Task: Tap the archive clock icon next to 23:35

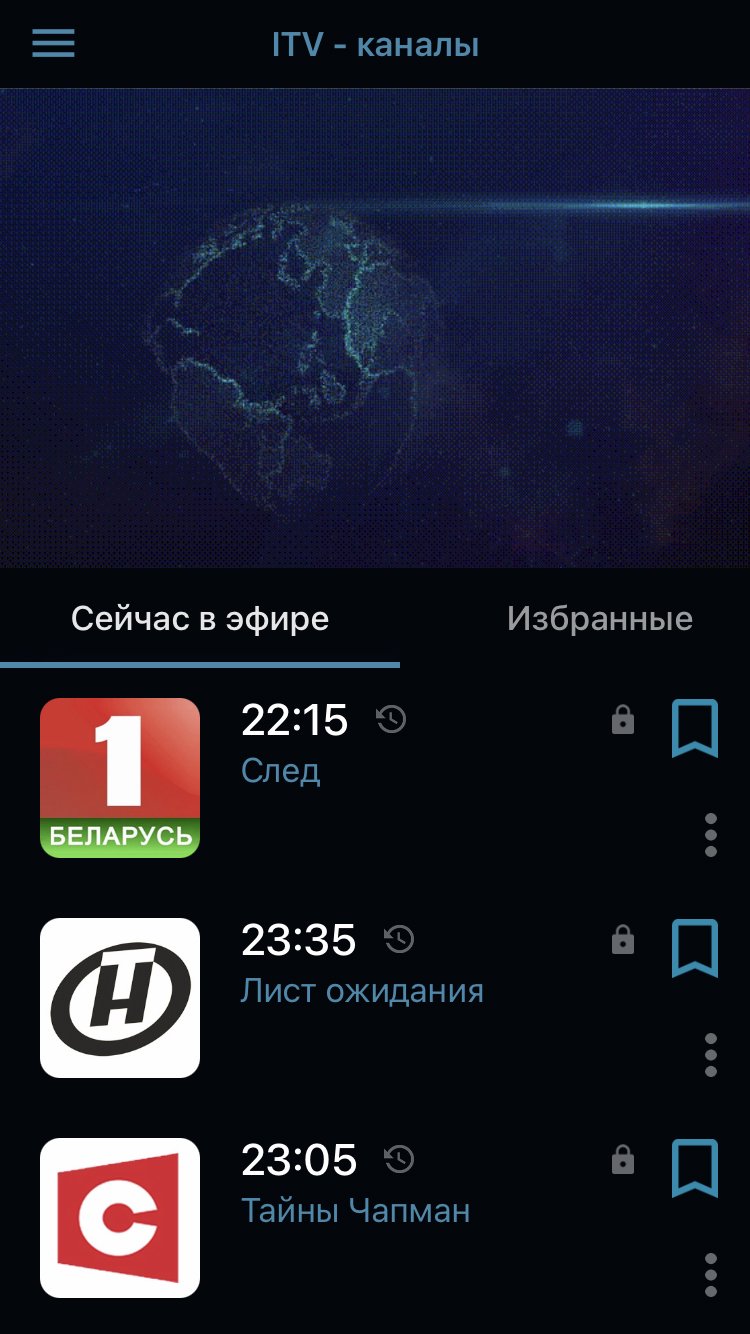Action: pos(399,939)
